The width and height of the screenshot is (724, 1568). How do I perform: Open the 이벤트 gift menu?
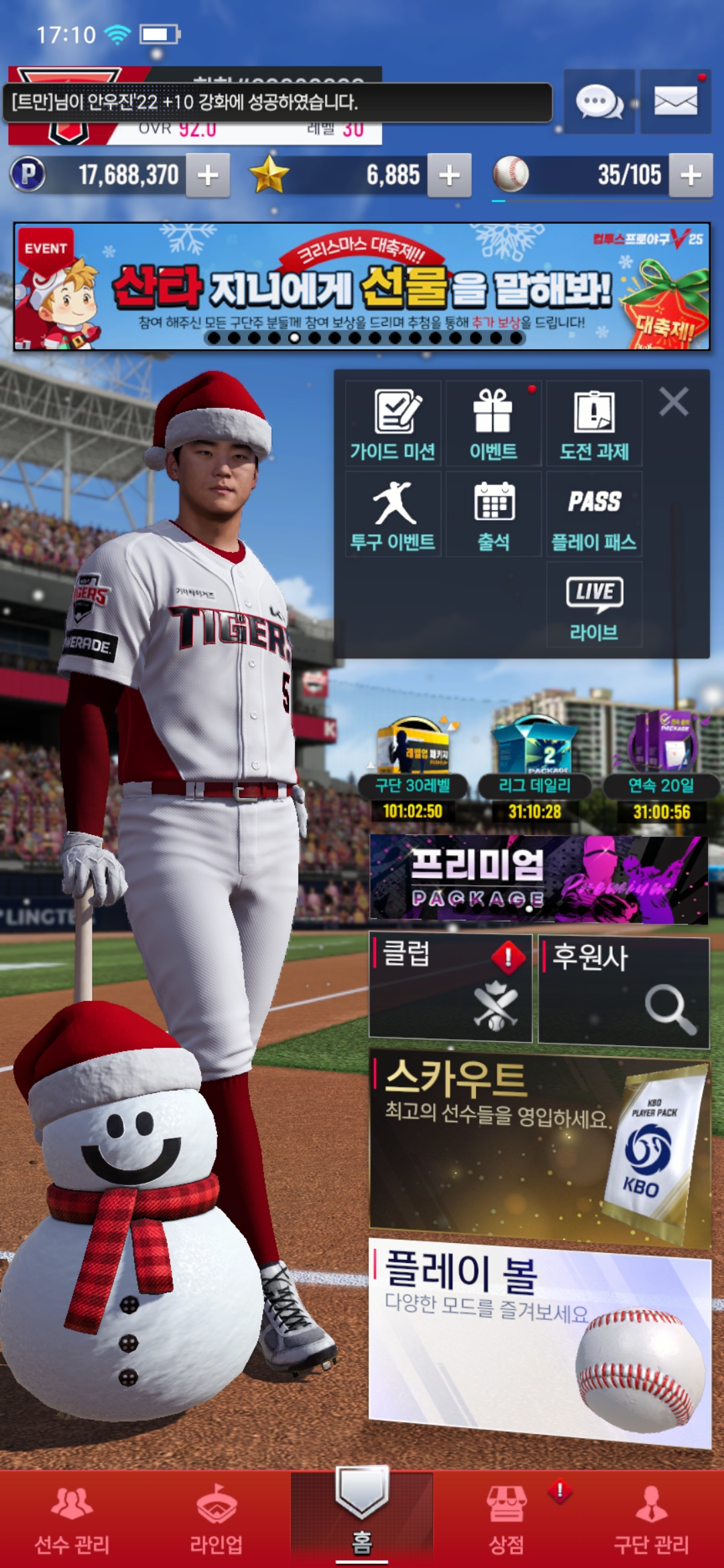(493, 424)
